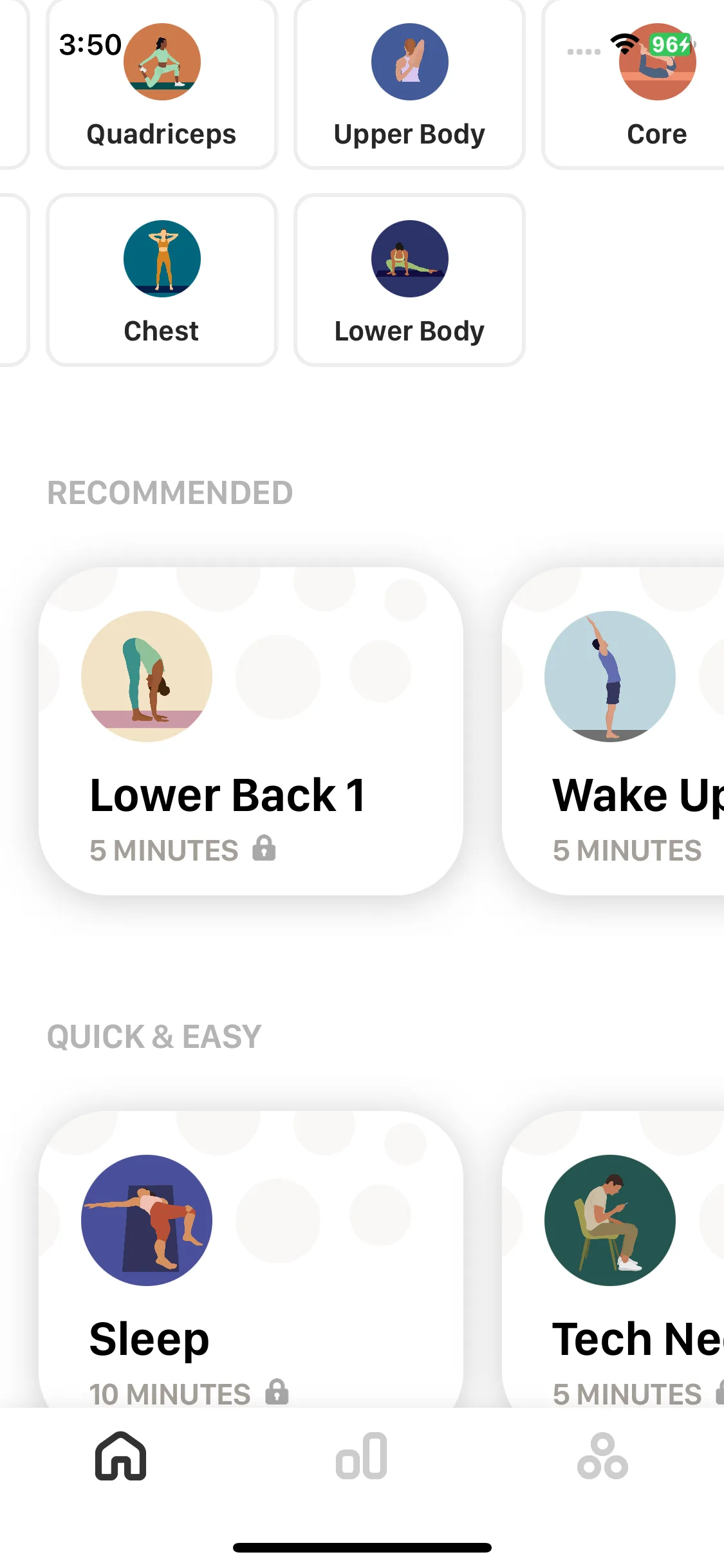The width and height of the screenshot is (724, 1568).
Task: Switch to the statistics bar chart tab
Action: point(362,1456)
